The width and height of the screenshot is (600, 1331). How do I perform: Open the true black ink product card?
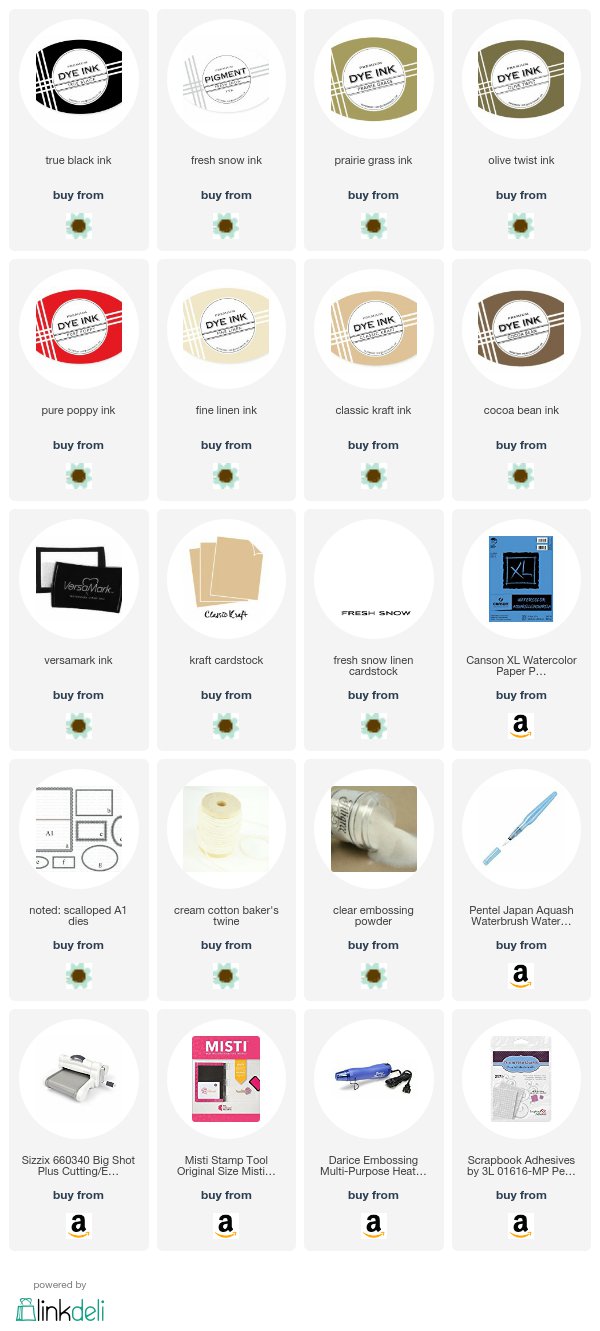78,130
